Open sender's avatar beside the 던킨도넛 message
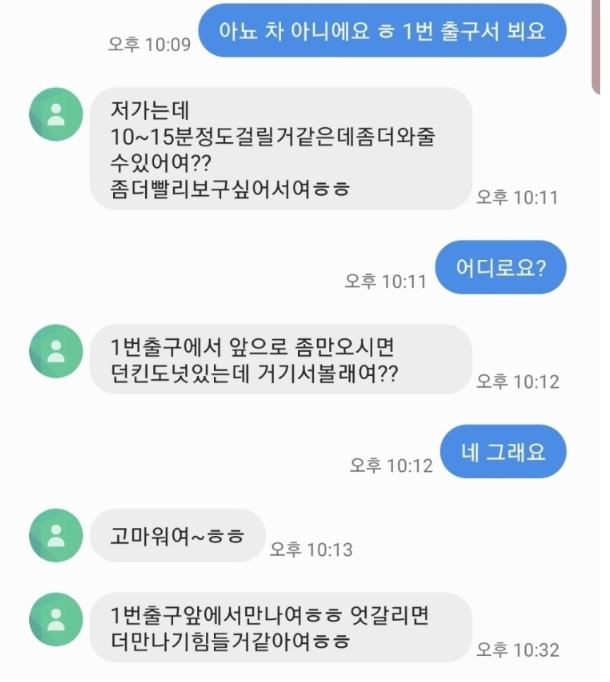 pos(57,351)
